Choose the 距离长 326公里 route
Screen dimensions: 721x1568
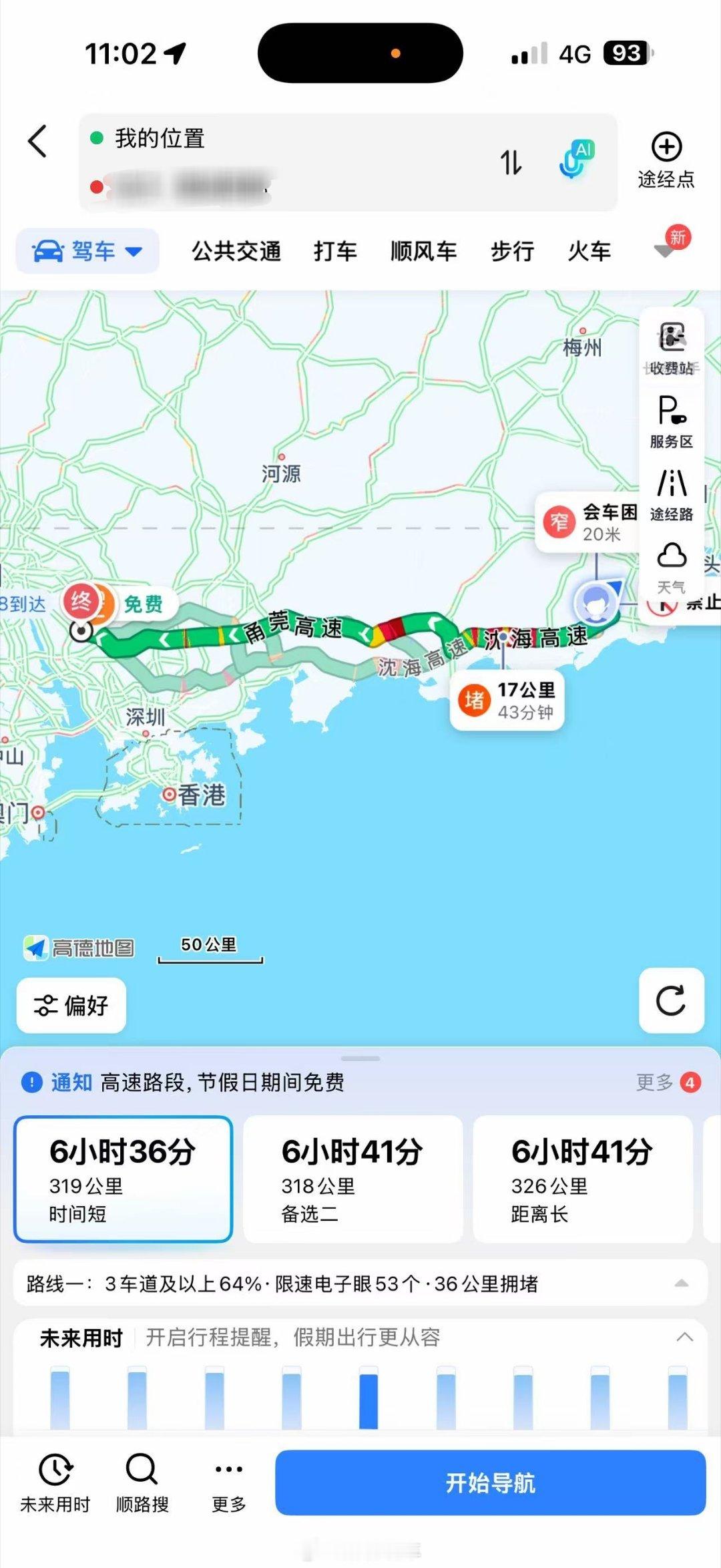click(x=582, y=1180)
